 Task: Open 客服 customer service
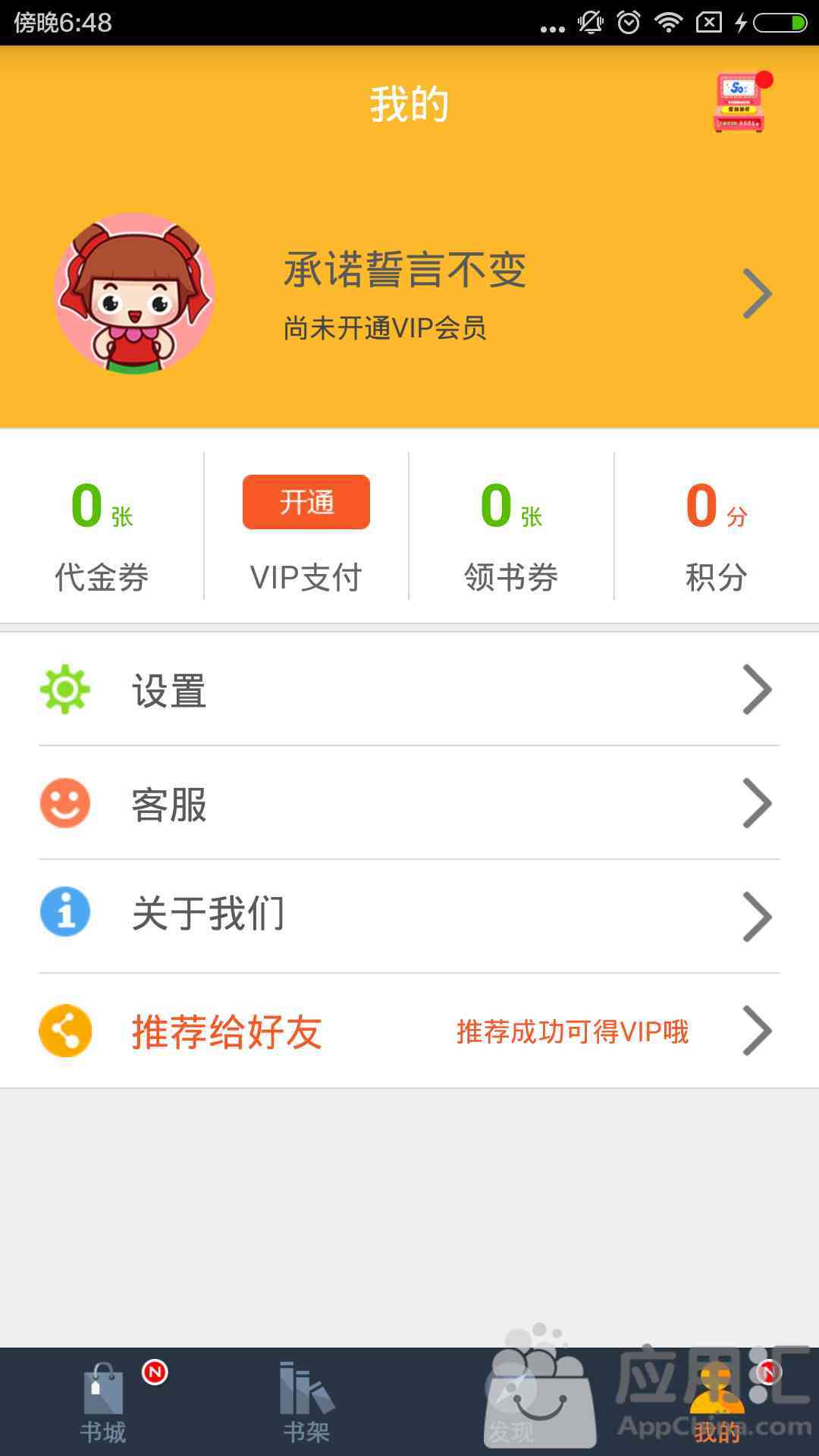[x=409, y=804]
